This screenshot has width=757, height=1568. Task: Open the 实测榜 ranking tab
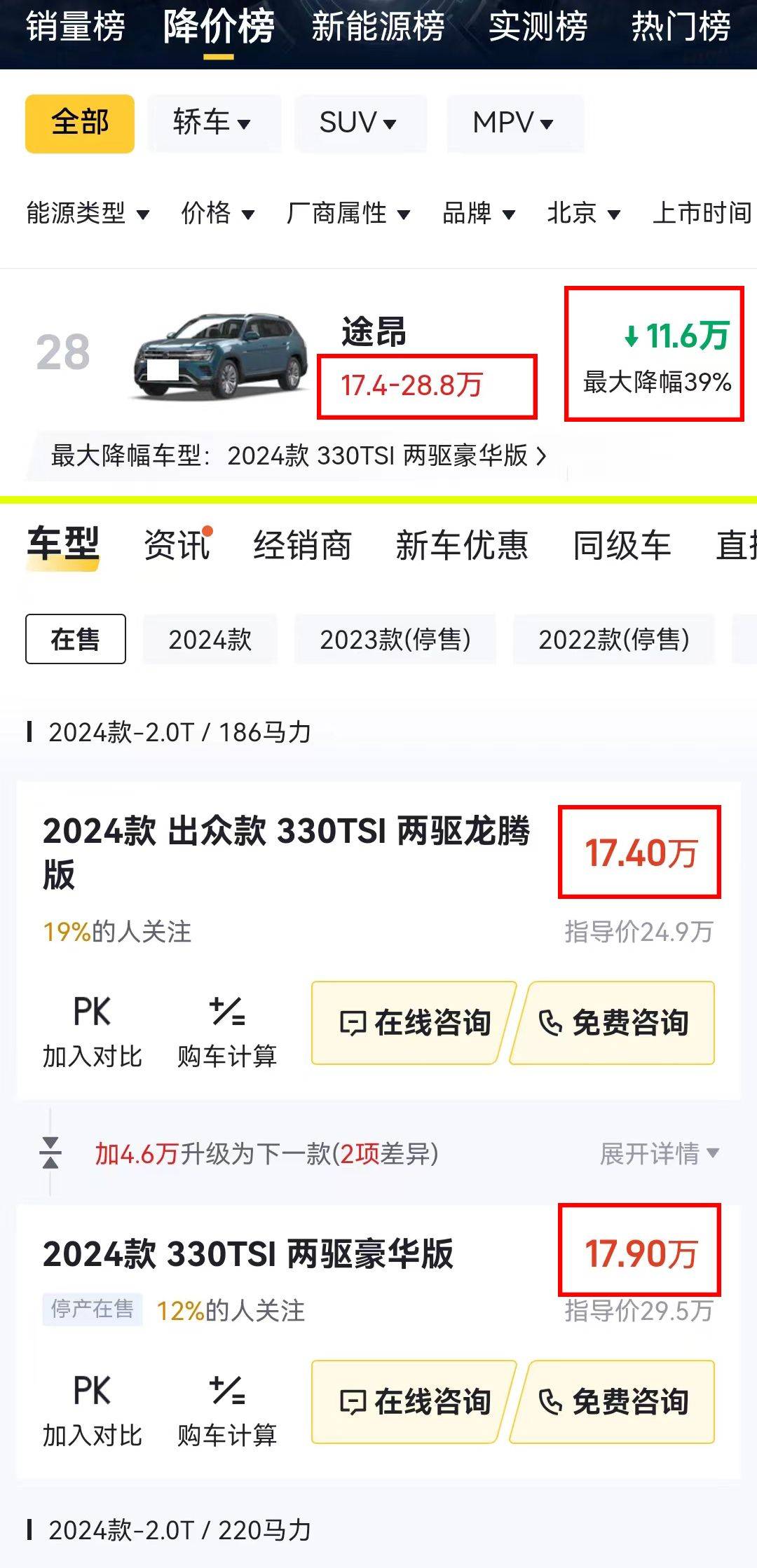(x=538, y=28)
